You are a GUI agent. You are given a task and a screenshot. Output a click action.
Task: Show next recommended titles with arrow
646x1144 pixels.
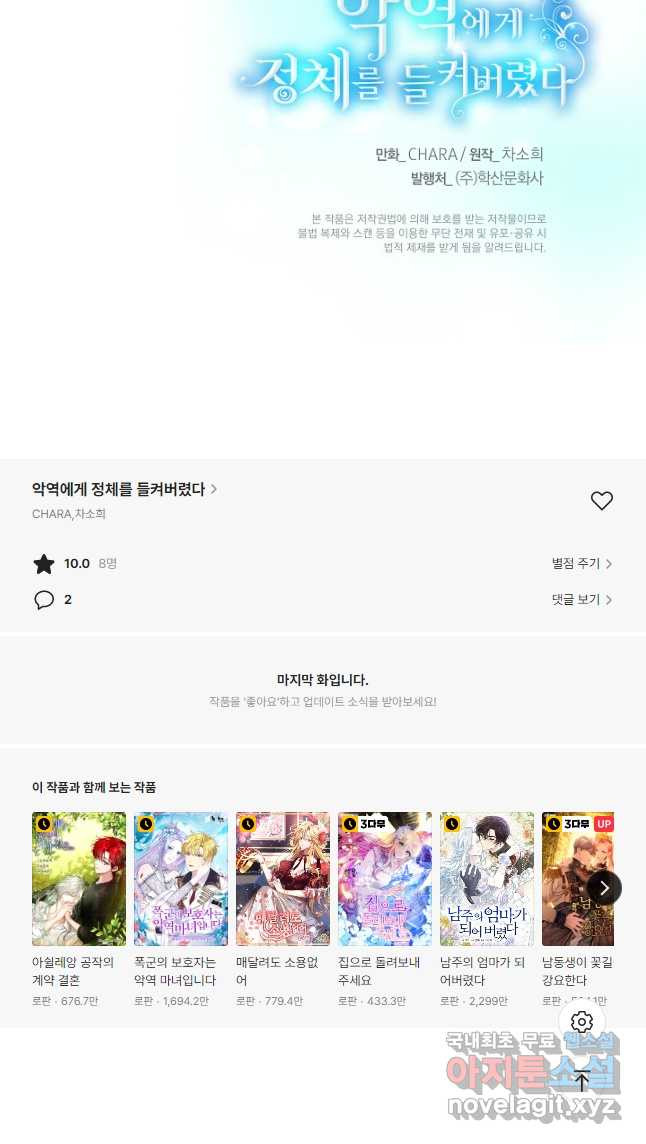coord(604,888)
